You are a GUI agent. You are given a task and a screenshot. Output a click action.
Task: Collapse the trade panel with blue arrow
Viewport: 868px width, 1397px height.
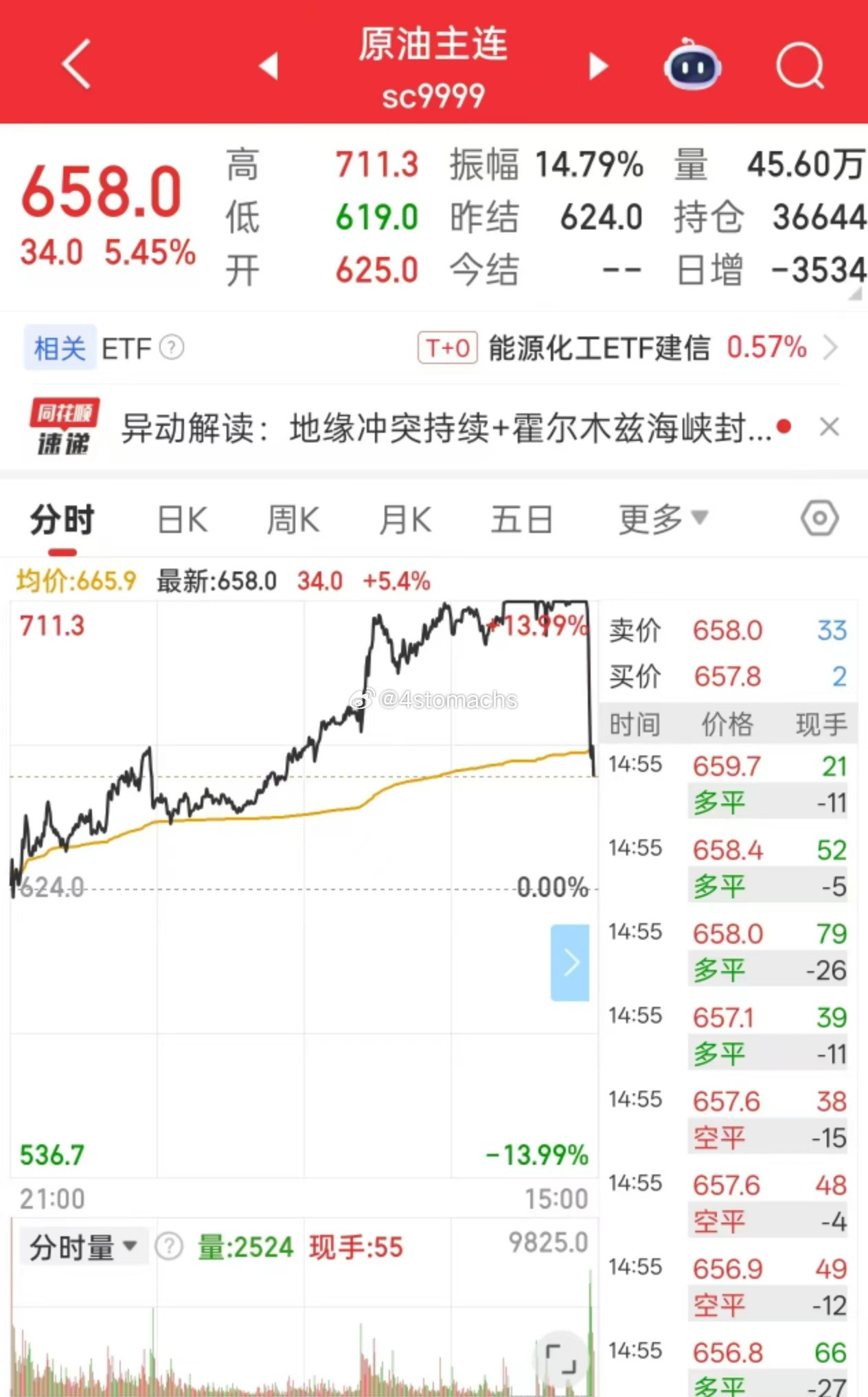[x=570, y=962]
